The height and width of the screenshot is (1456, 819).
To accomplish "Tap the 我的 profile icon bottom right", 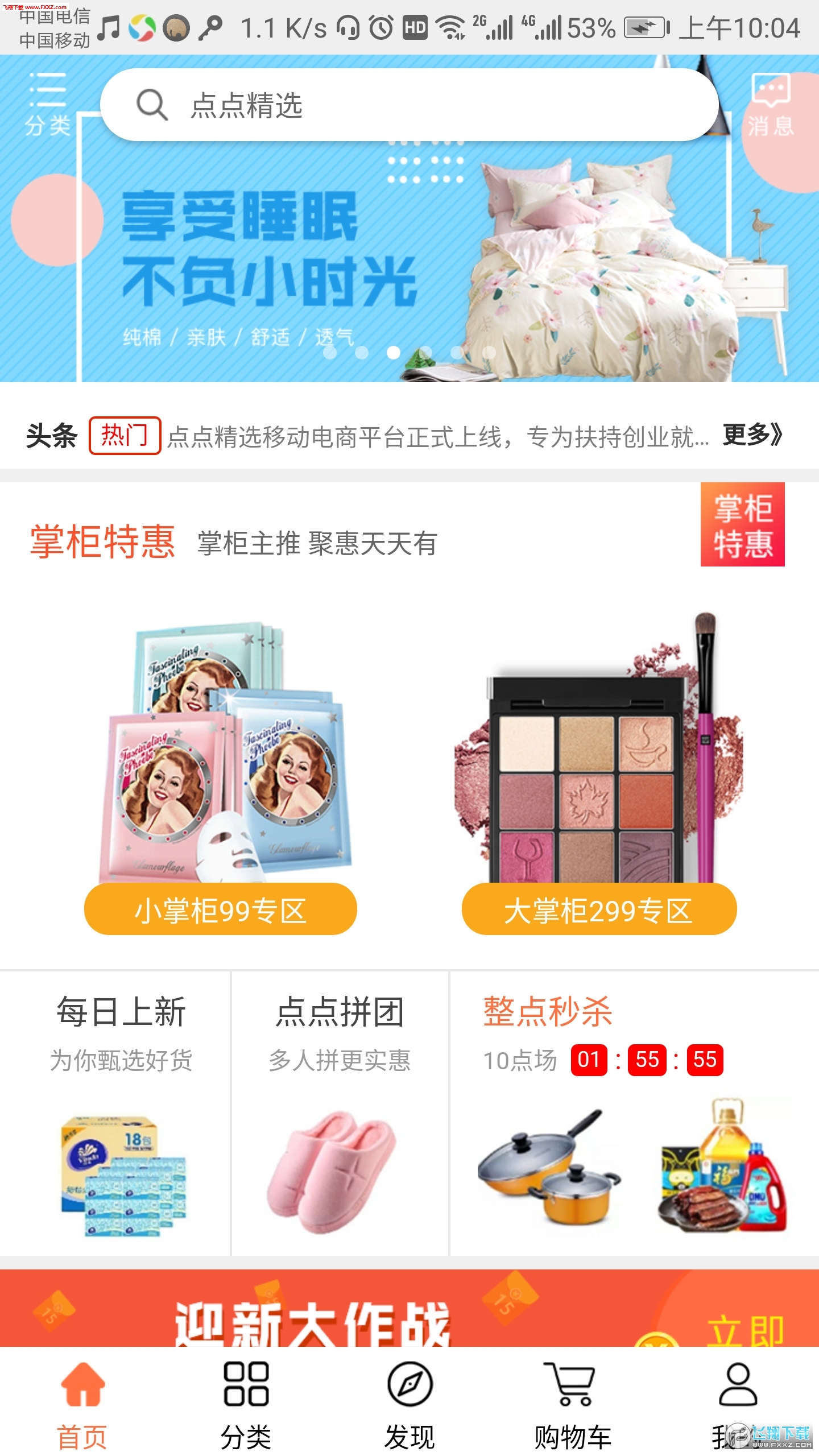I will [x=737, y=1388].
